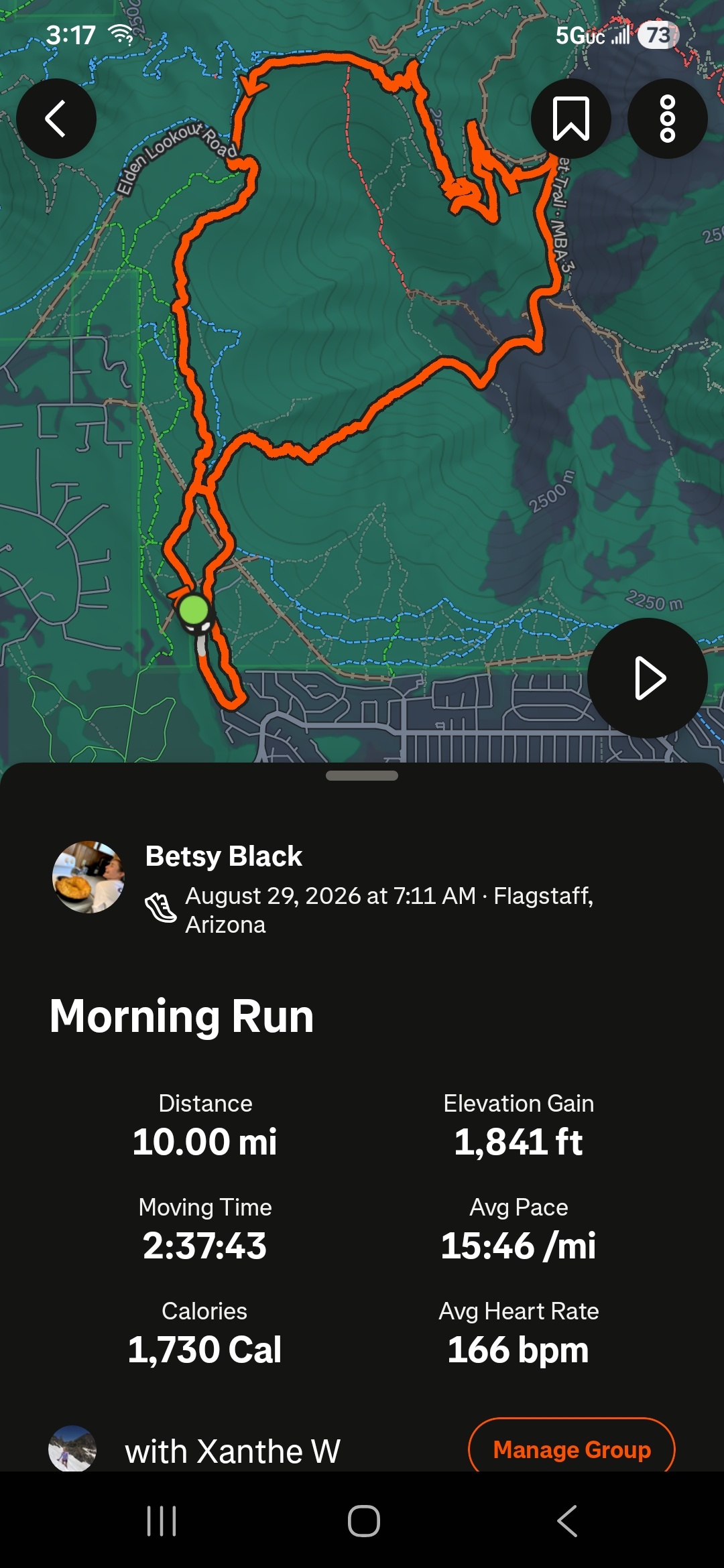
Task: Tap the Manage Group button
Action: point(572,1449)
